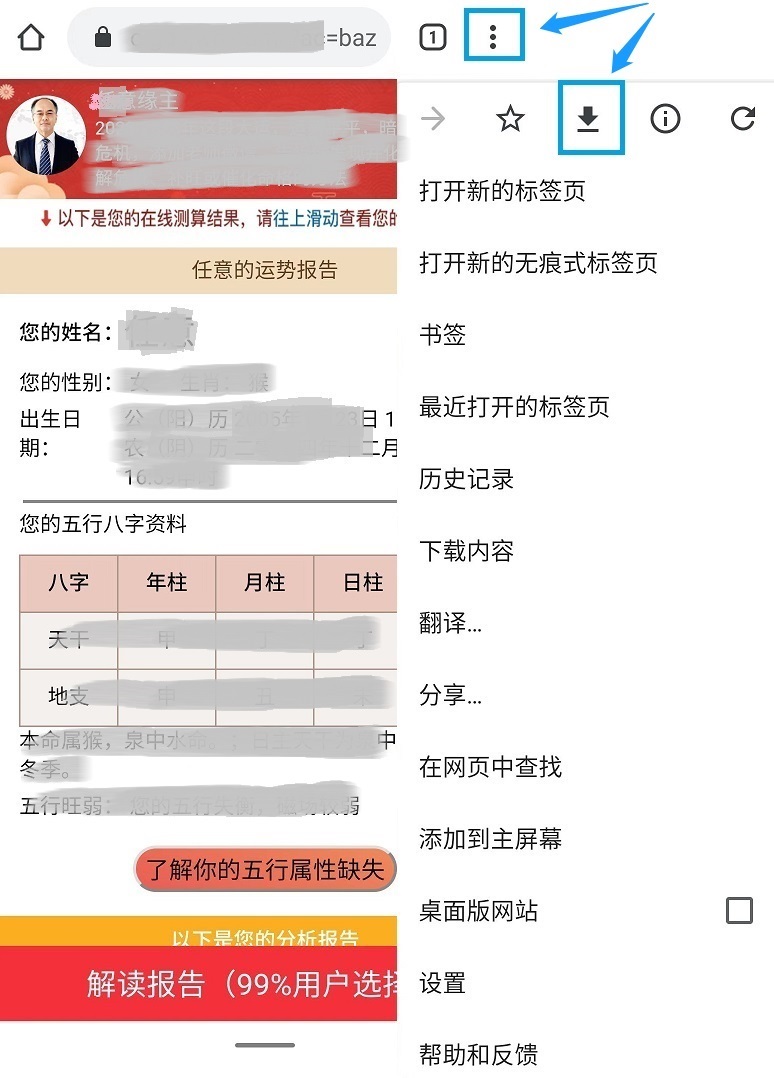
Task: View page info via the info icon
Action: pyautogui.click(x=665, y=120)
